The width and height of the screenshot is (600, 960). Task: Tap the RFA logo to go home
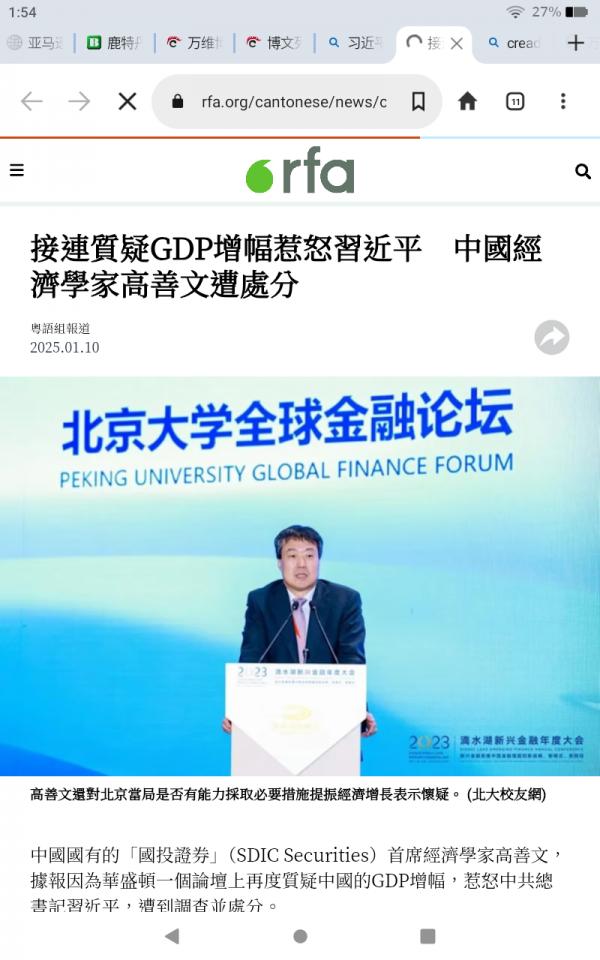tap(299, 171)
